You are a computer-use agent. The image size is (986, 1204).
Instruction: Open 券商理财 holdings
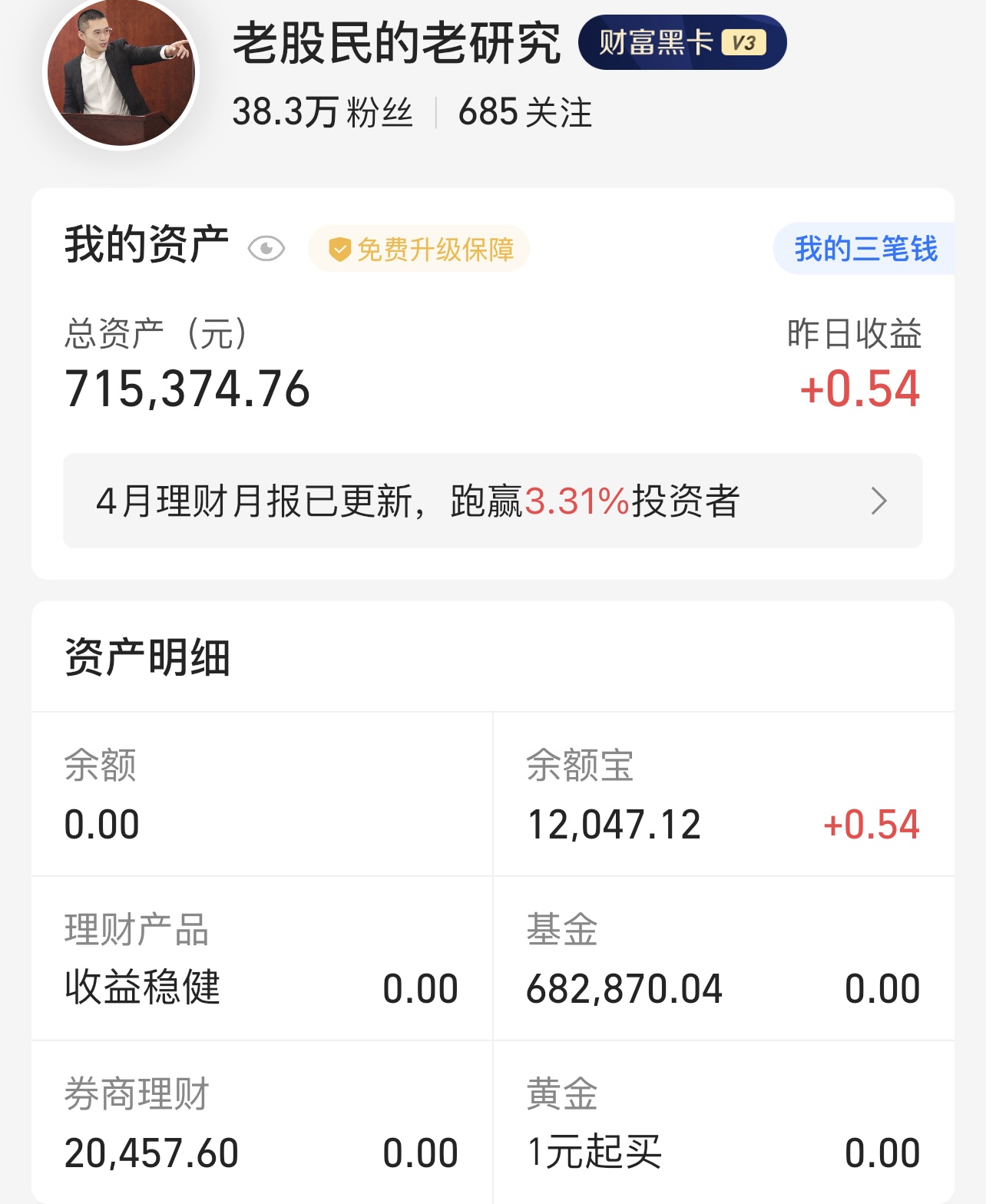(261, 1123)
